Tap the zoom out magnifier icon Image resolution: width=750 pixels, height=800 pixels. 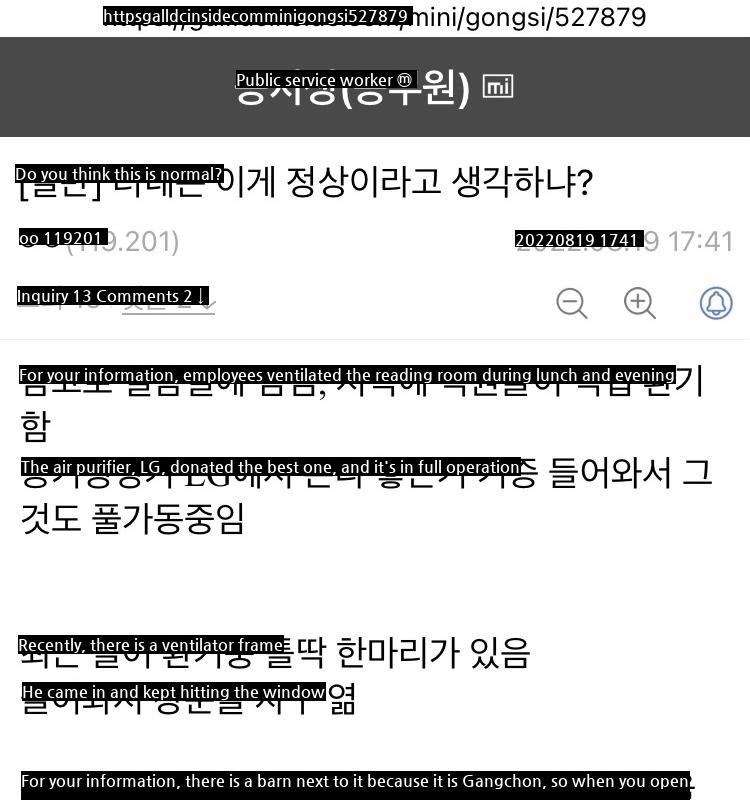(x=571, y=303)
